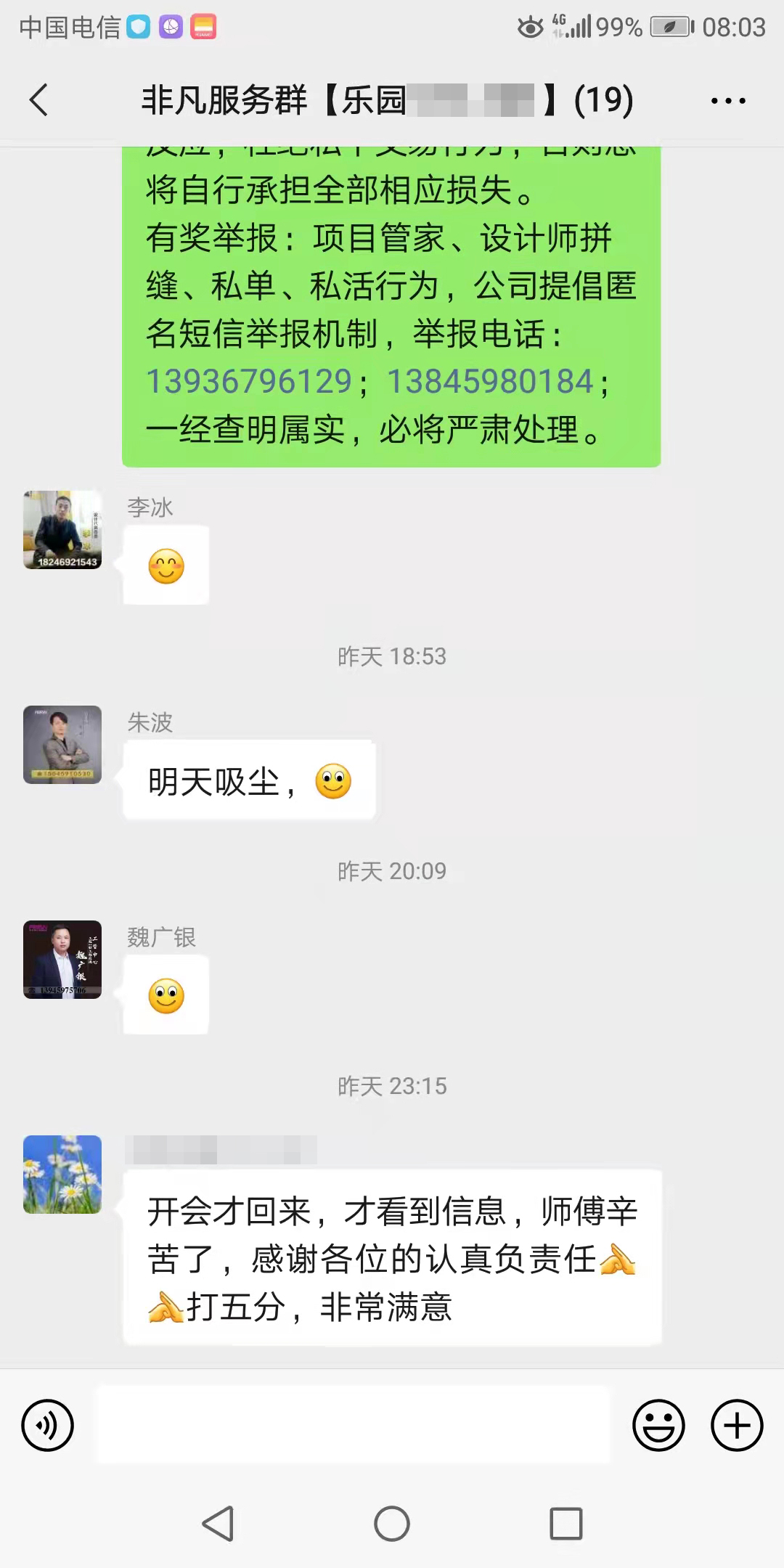Open the emoji sticker panel
The height and width of the screenshot is (1568, 784).
pos(658,1426)
